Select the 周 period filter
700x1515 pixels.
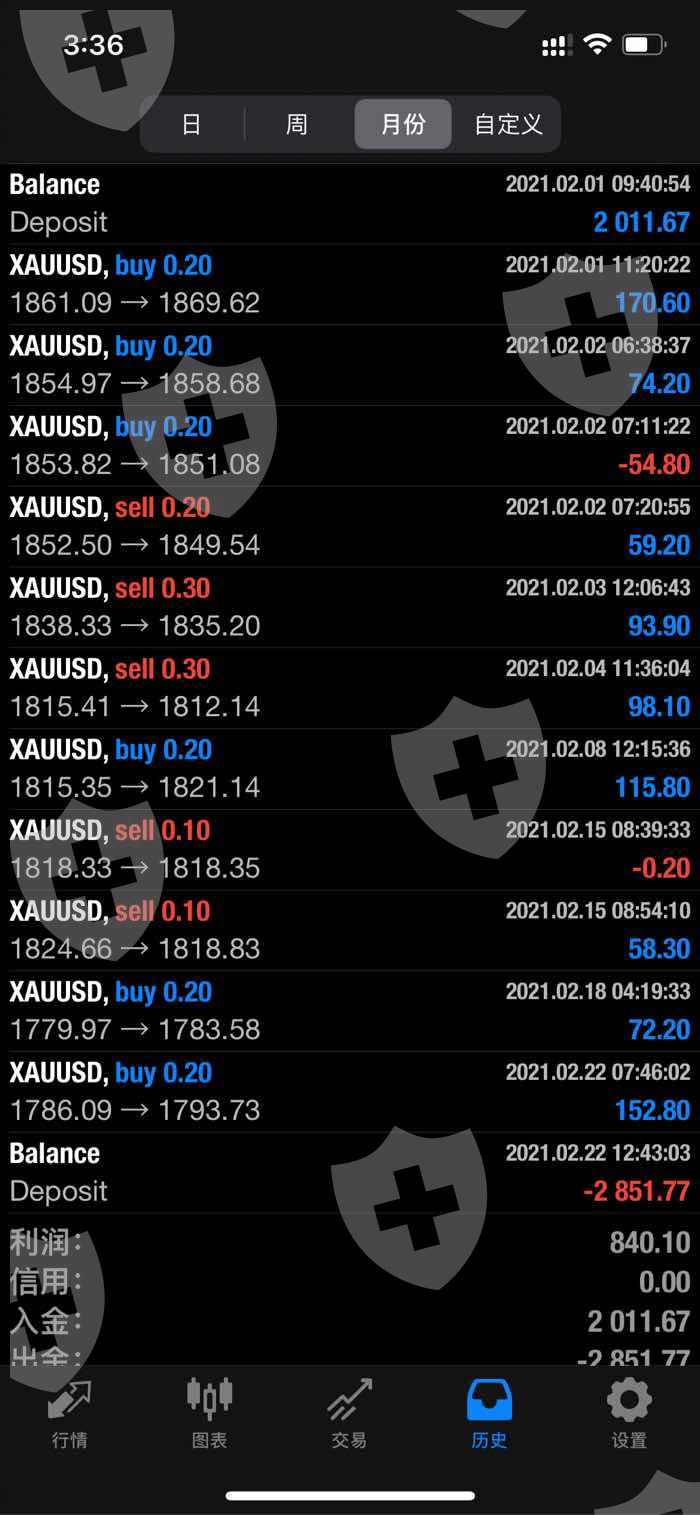pos(297,125)
